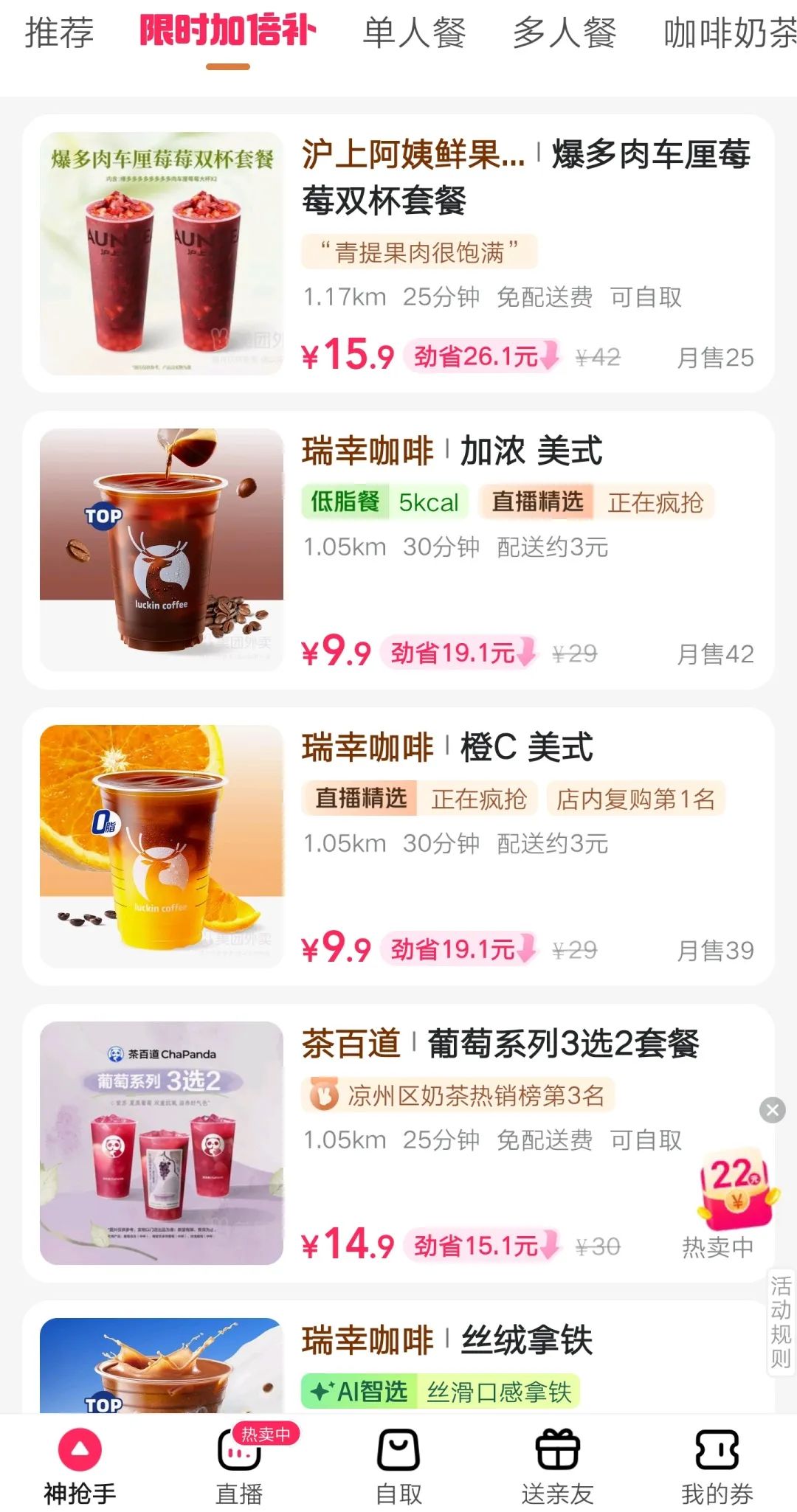Viewport: 797px width, 1512px height.
Task: Go to 神抢手 bottom tab
Action: click(x=80, y=1465)
